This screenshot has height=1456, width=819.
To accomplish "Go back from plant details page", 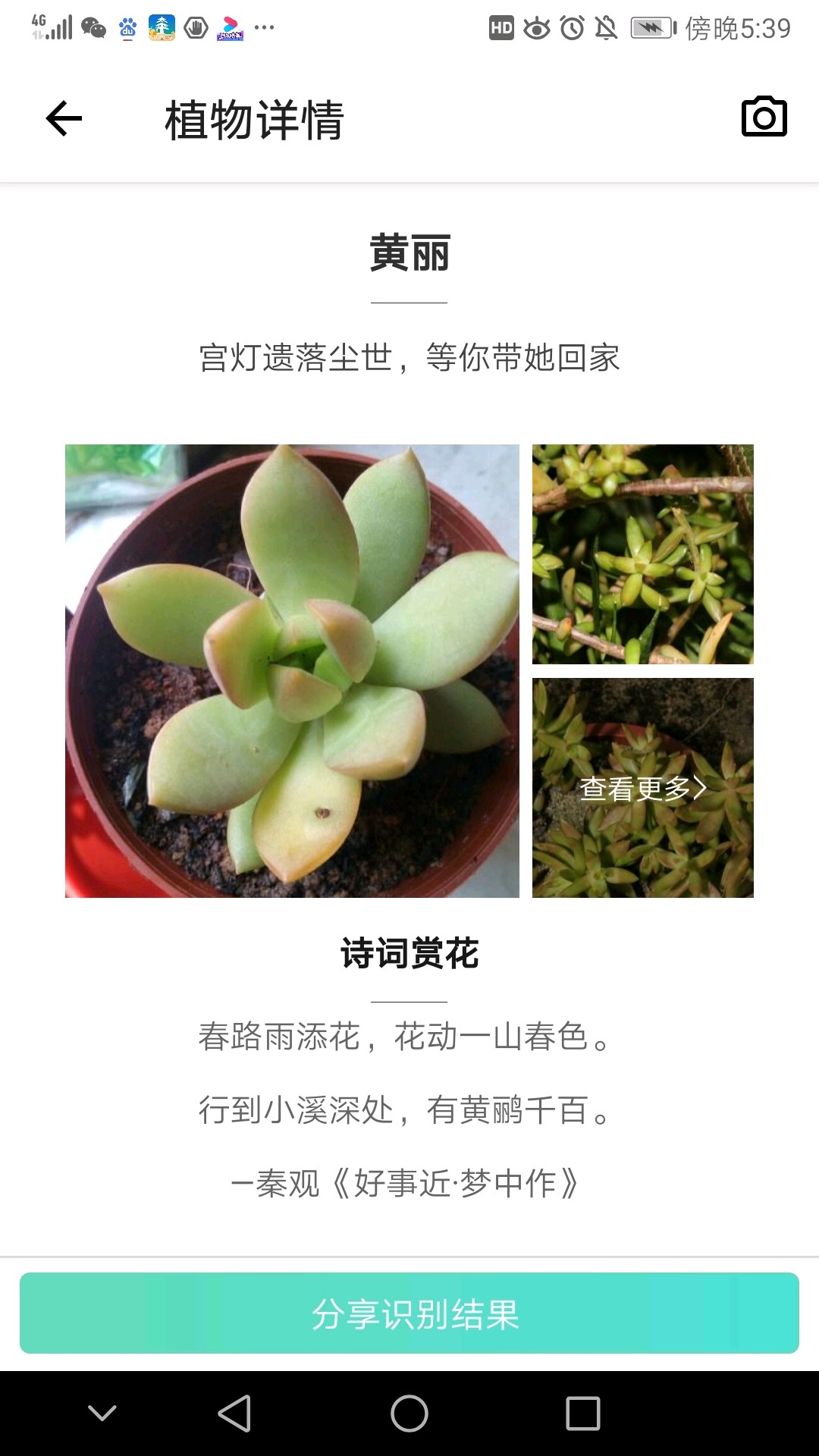I will (x=64, y=119).
